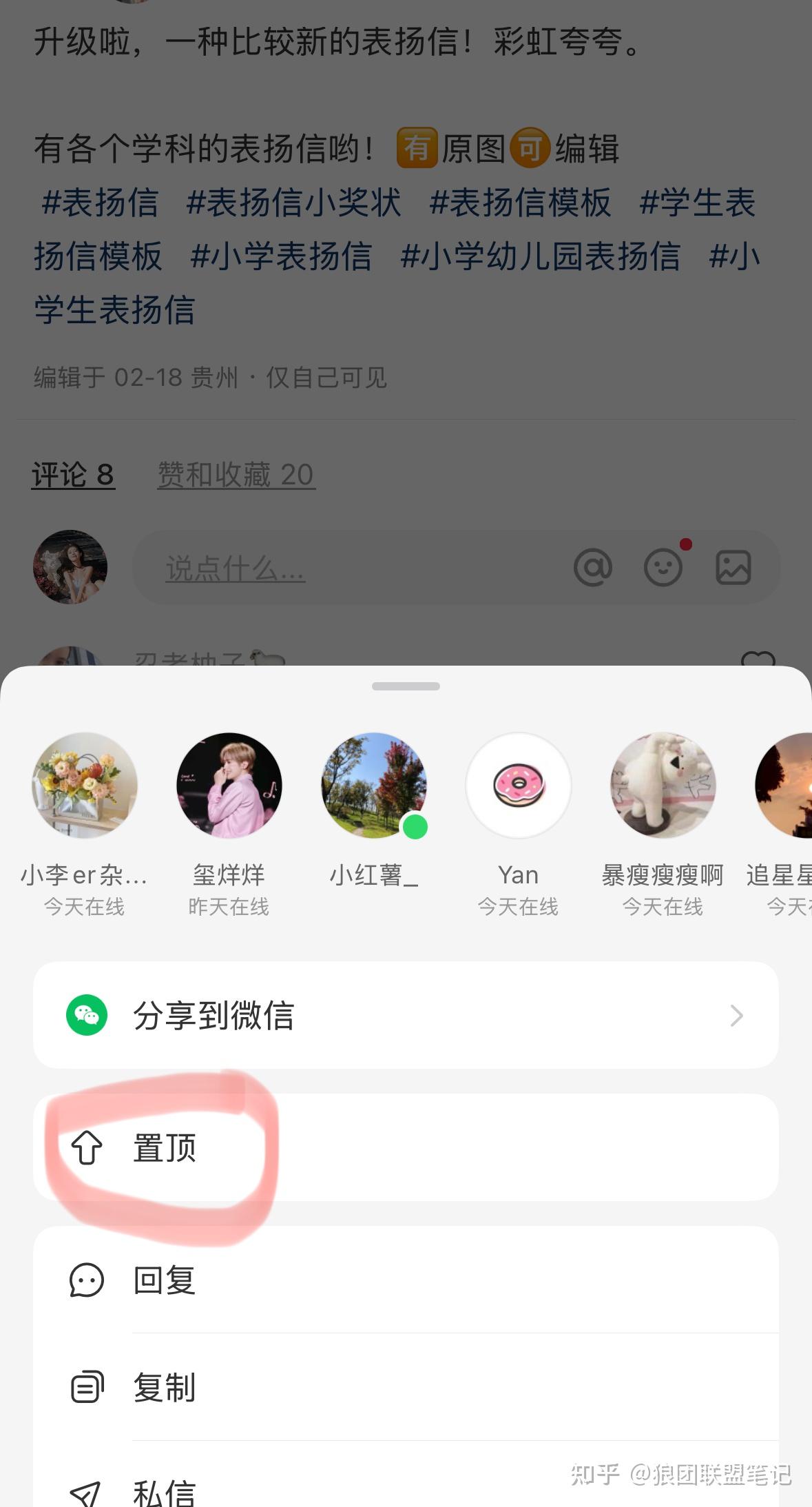Tap the bottom sheet drag handle
The image size is (812, 1507).
(x=406, y=686)
